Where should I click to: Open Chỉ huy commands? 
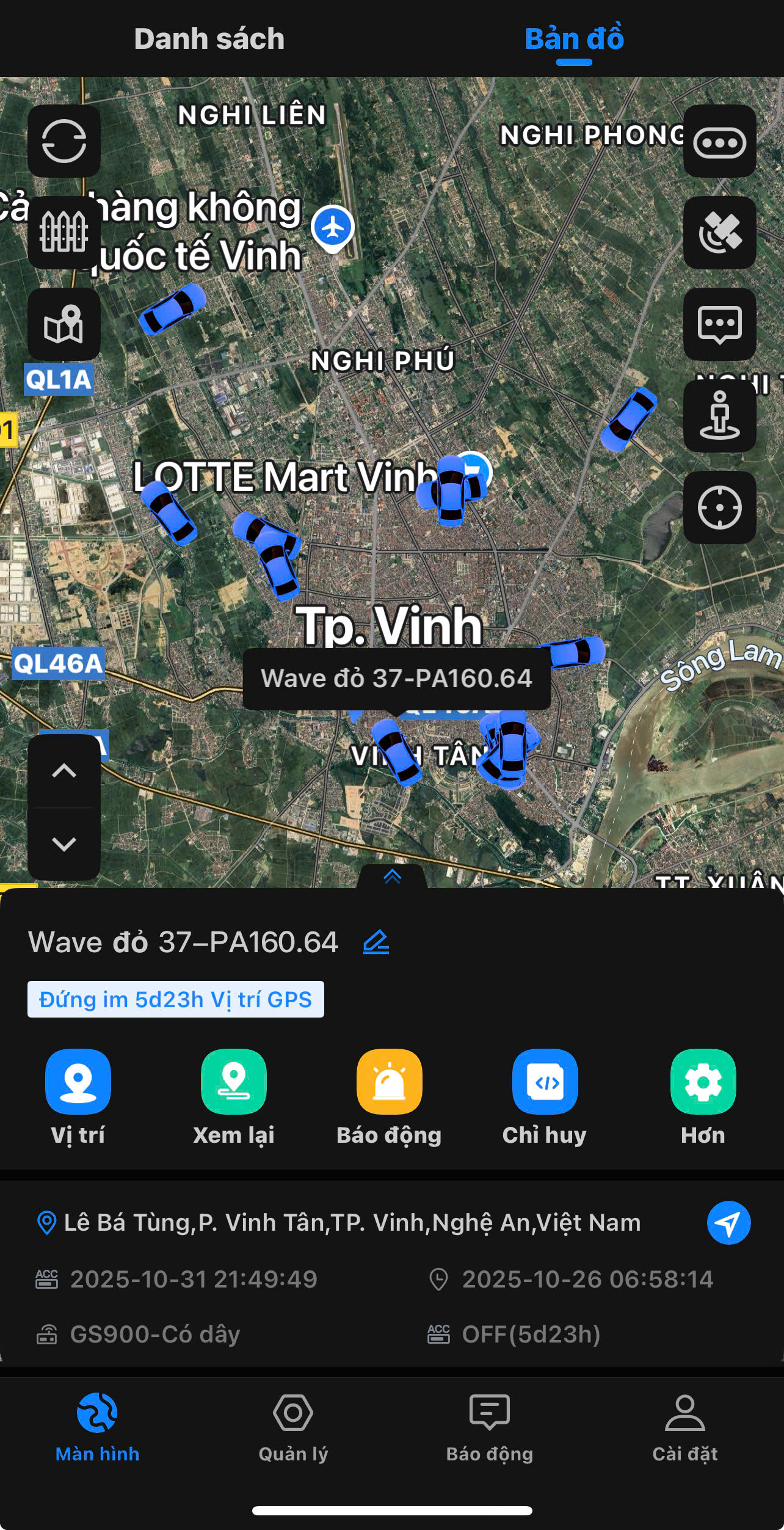coord(545,1082)
